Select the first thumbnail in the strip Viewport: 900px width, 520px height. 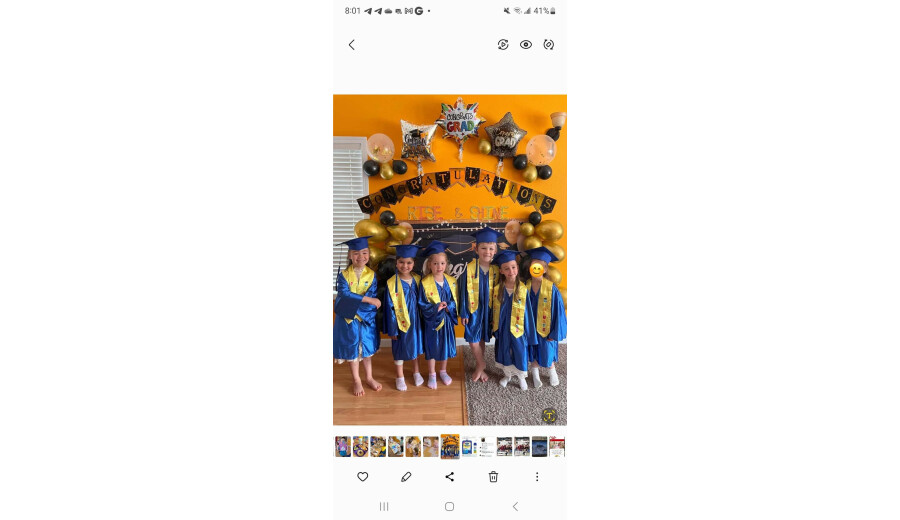point(342,446)
